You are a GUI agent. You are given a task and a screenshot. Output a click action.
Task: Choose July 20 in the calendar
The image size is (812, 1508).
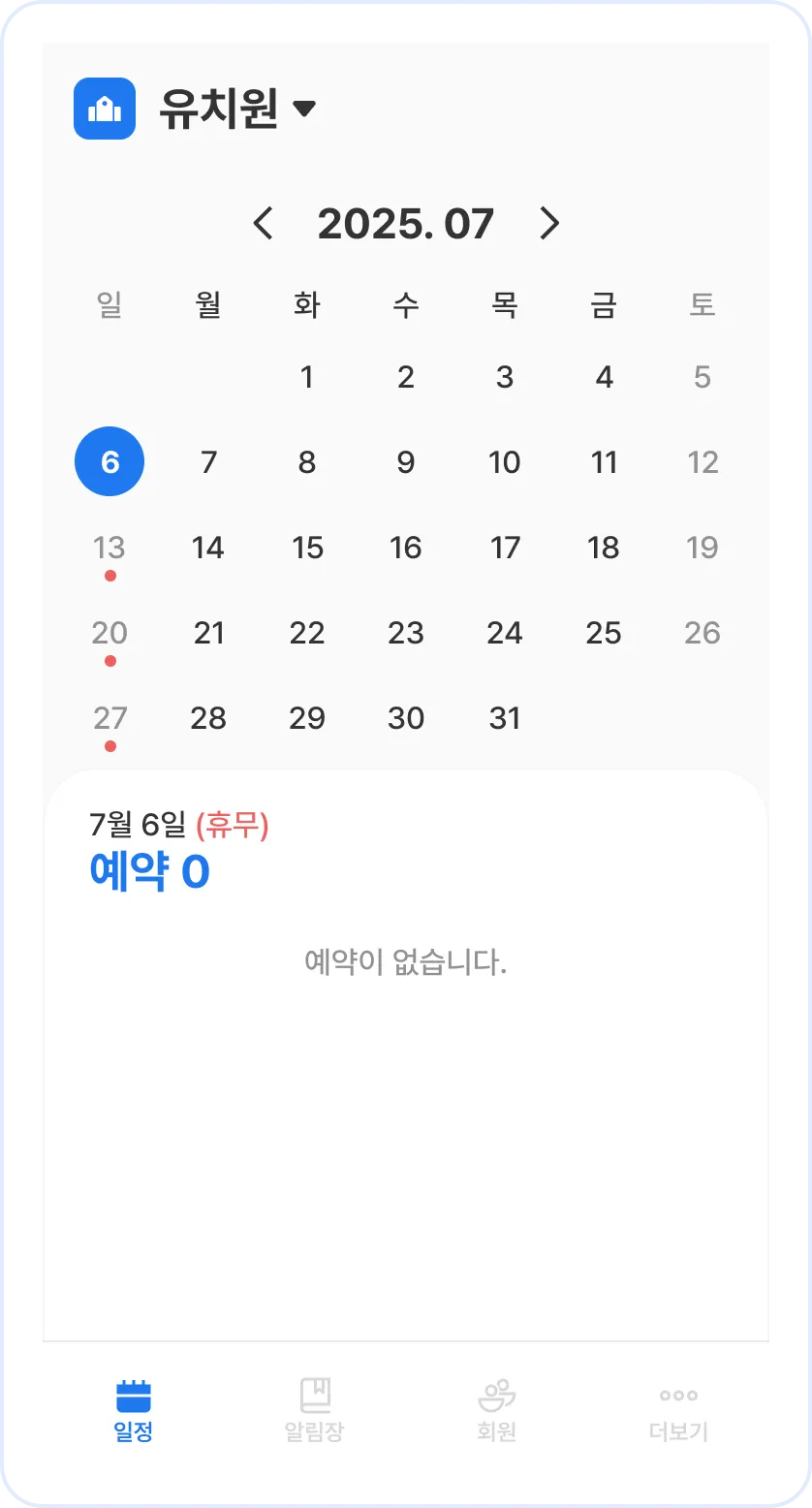pos(109,633)
